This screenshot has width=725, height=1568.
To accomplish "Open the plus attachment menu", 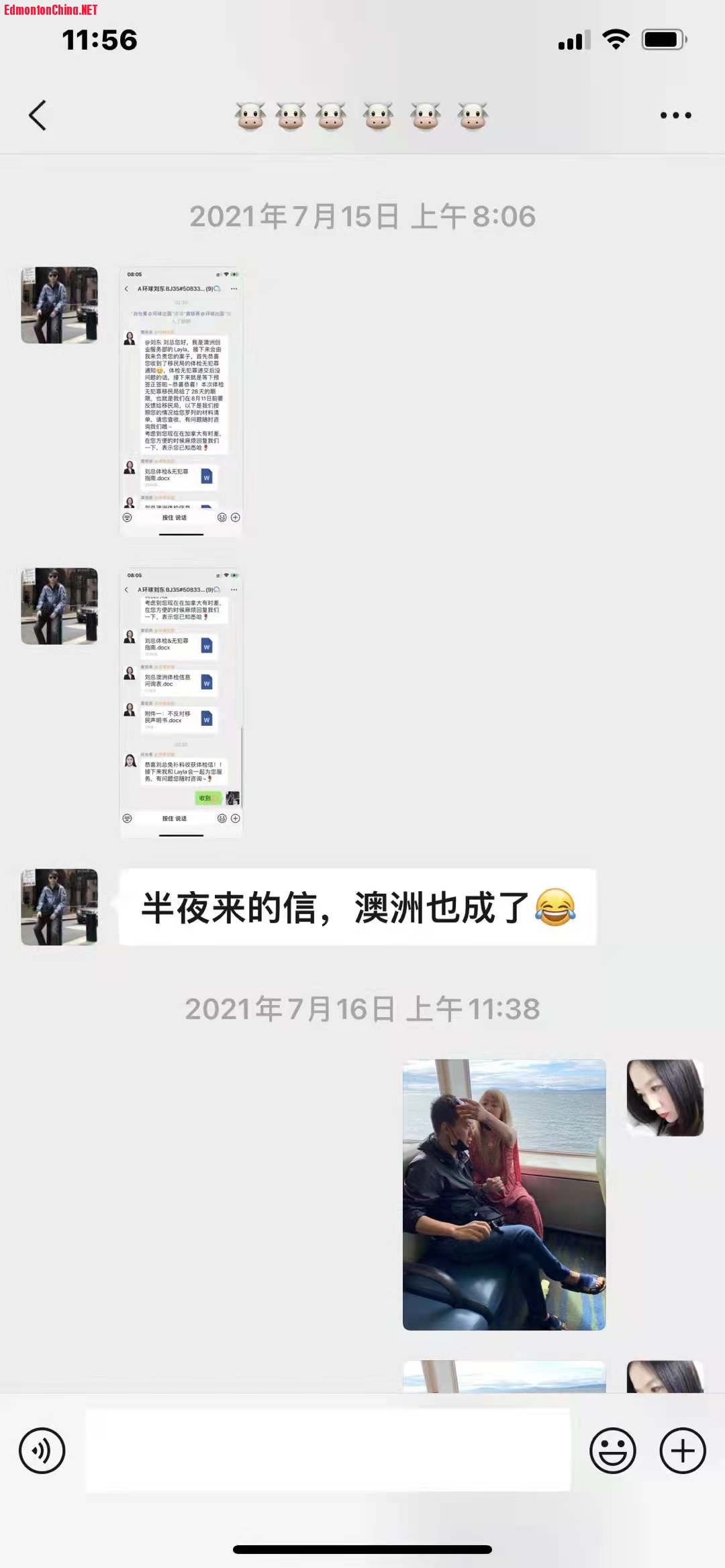I will point(683,1450).
